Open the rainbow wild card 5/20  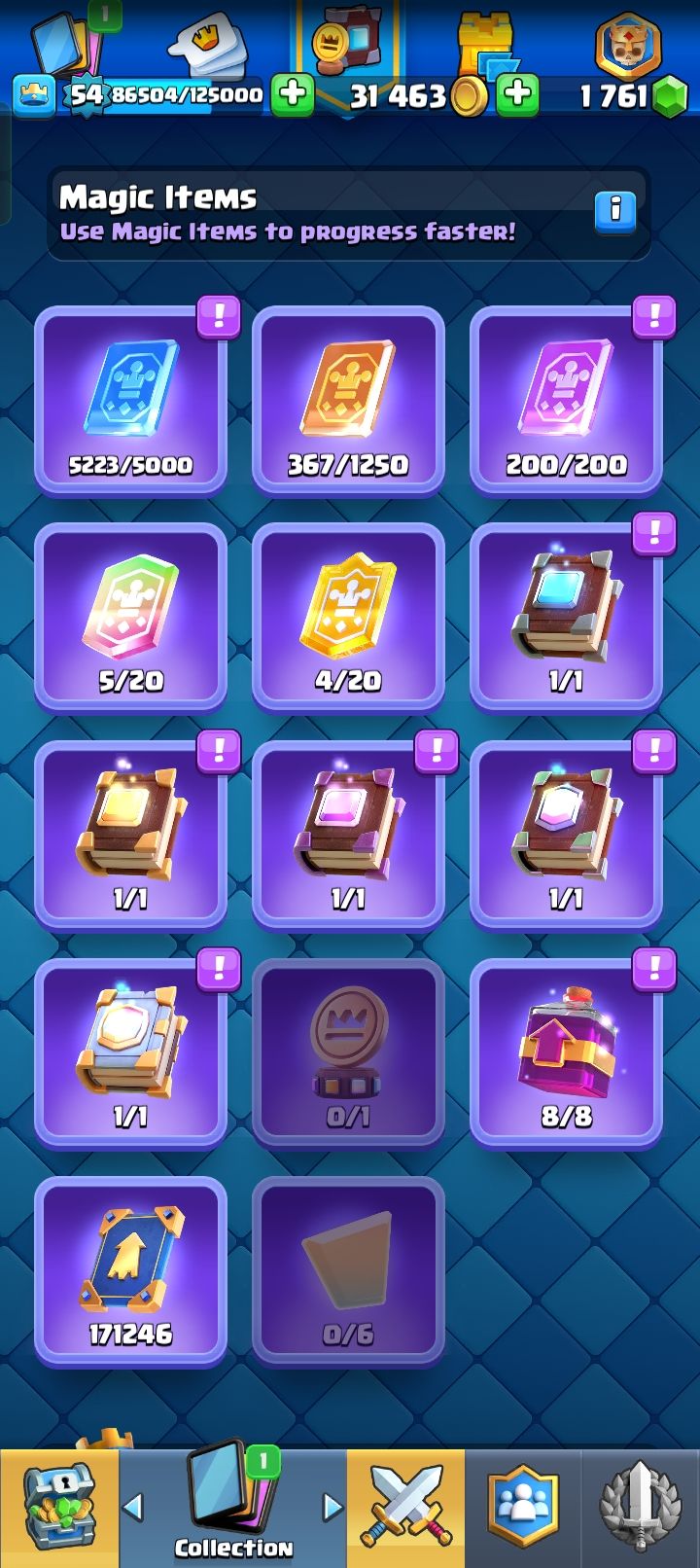130,618
